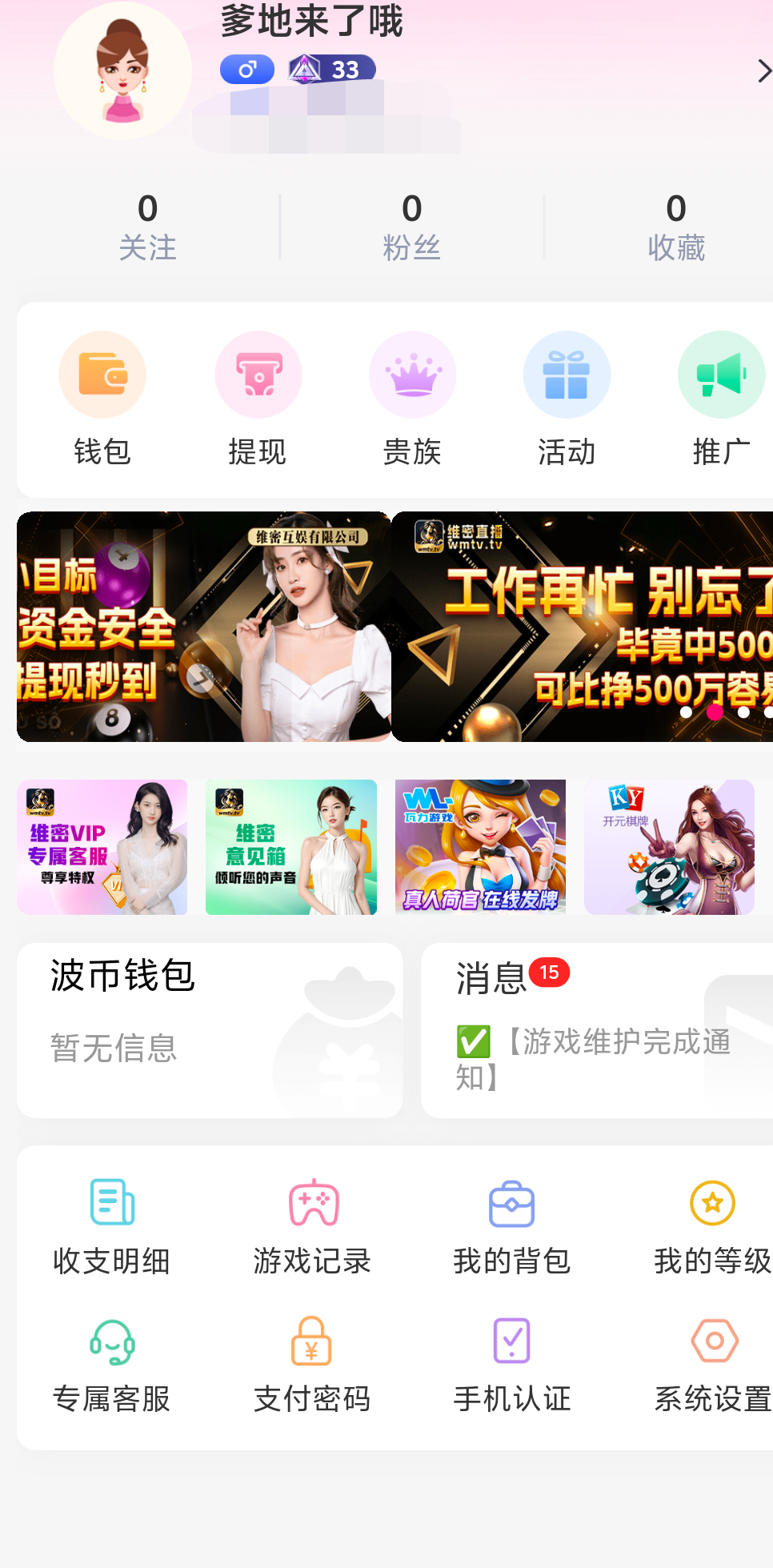Open 钱包 wallet
Image resolution: width=773 pixels, height=1568 pixels.
click(x=102, y=398)
